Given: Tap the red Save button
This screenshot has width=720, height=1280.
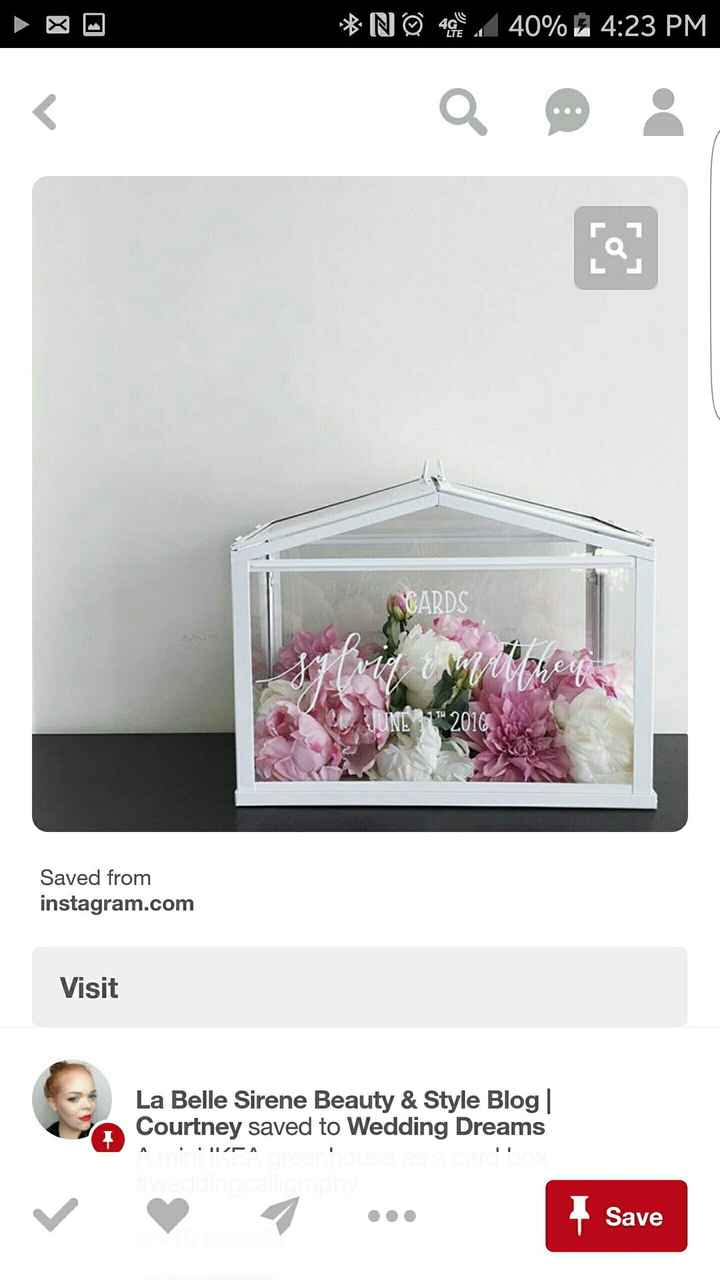Looking at the screenshot, I should [x=615, y=1216].
